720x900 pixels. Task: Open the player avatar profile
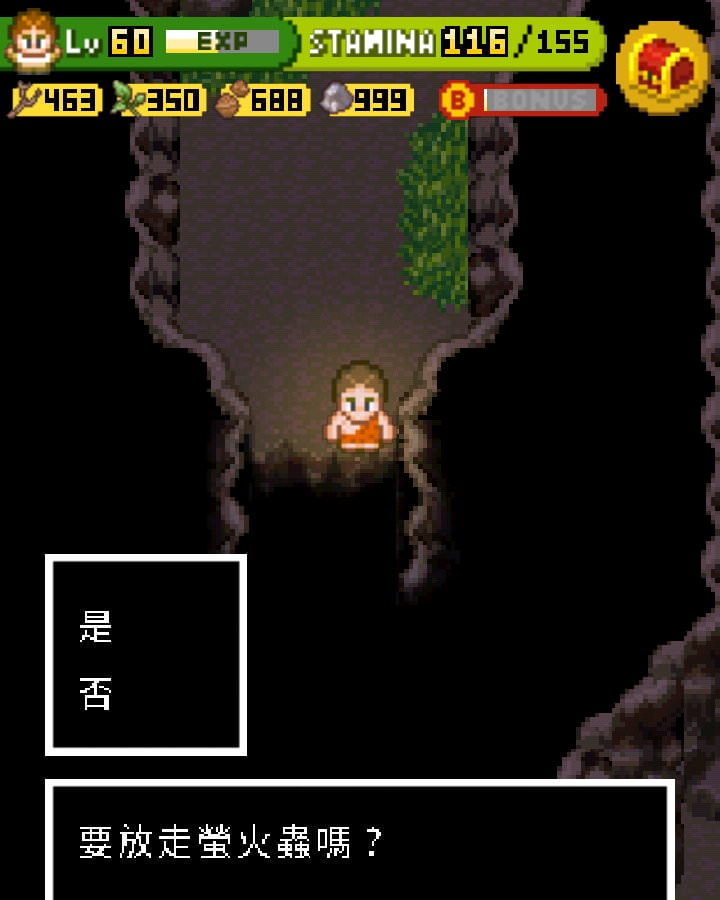[32, 42]
